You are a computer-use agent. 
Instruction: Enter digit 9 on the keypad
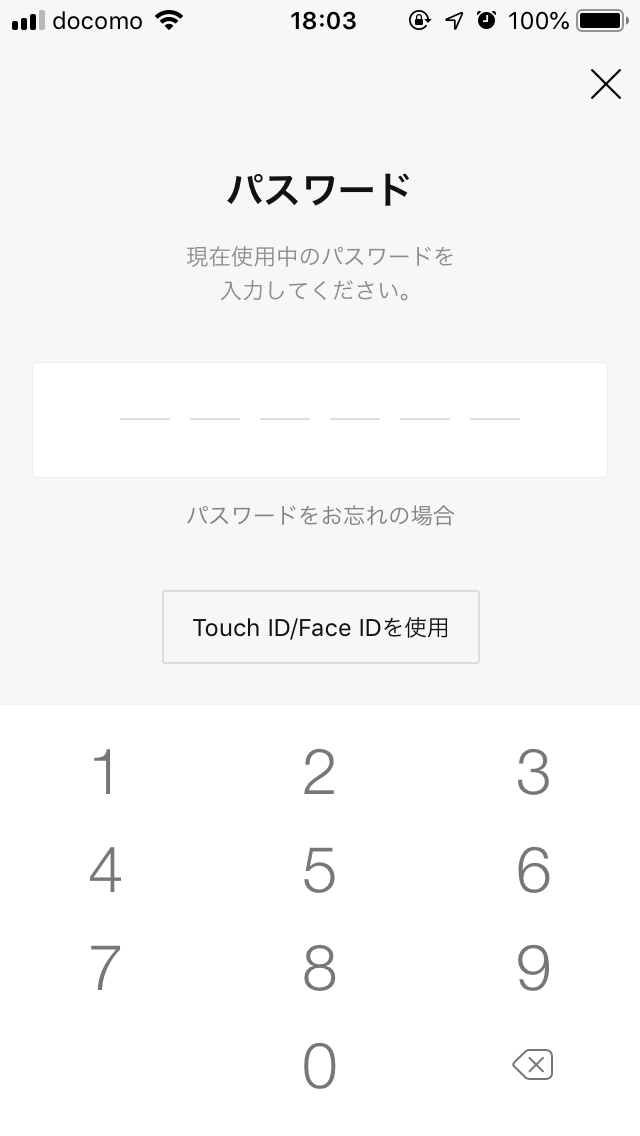[533, 967]
